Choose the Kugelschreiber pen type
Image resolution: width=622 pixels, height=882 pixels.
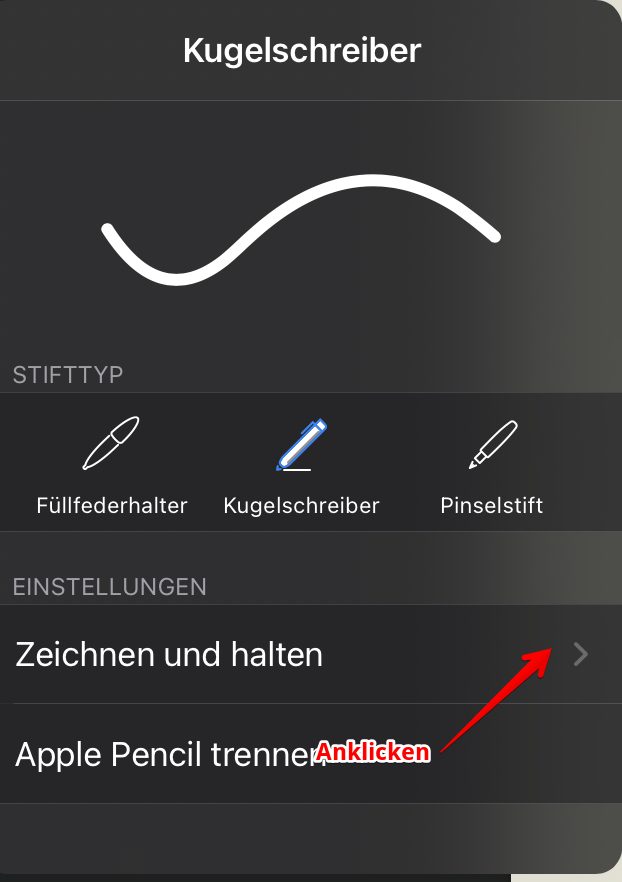(x=301, y=463)
